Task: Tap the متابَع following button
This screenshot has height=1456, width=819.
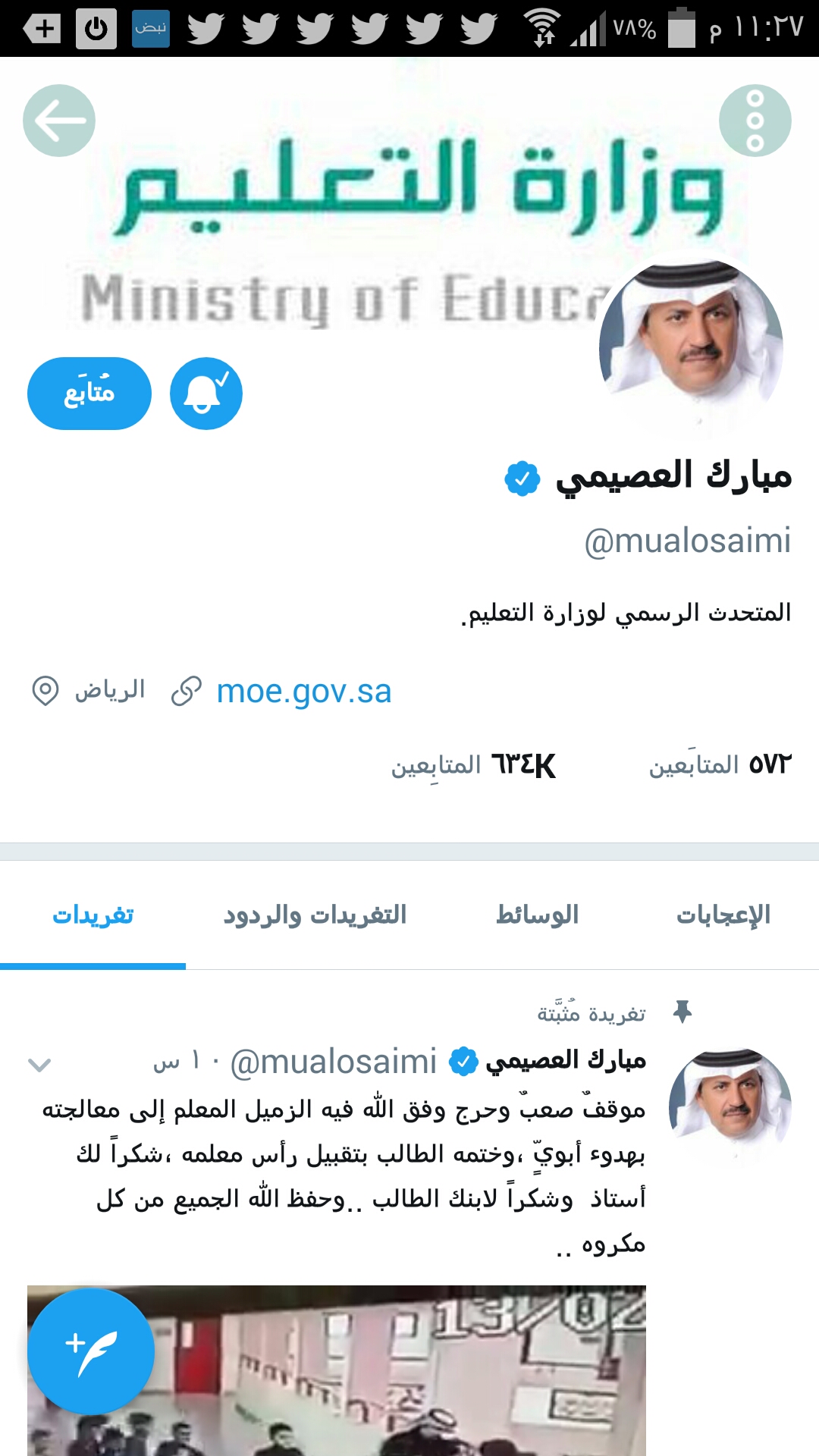Action: tap(89, 394)
